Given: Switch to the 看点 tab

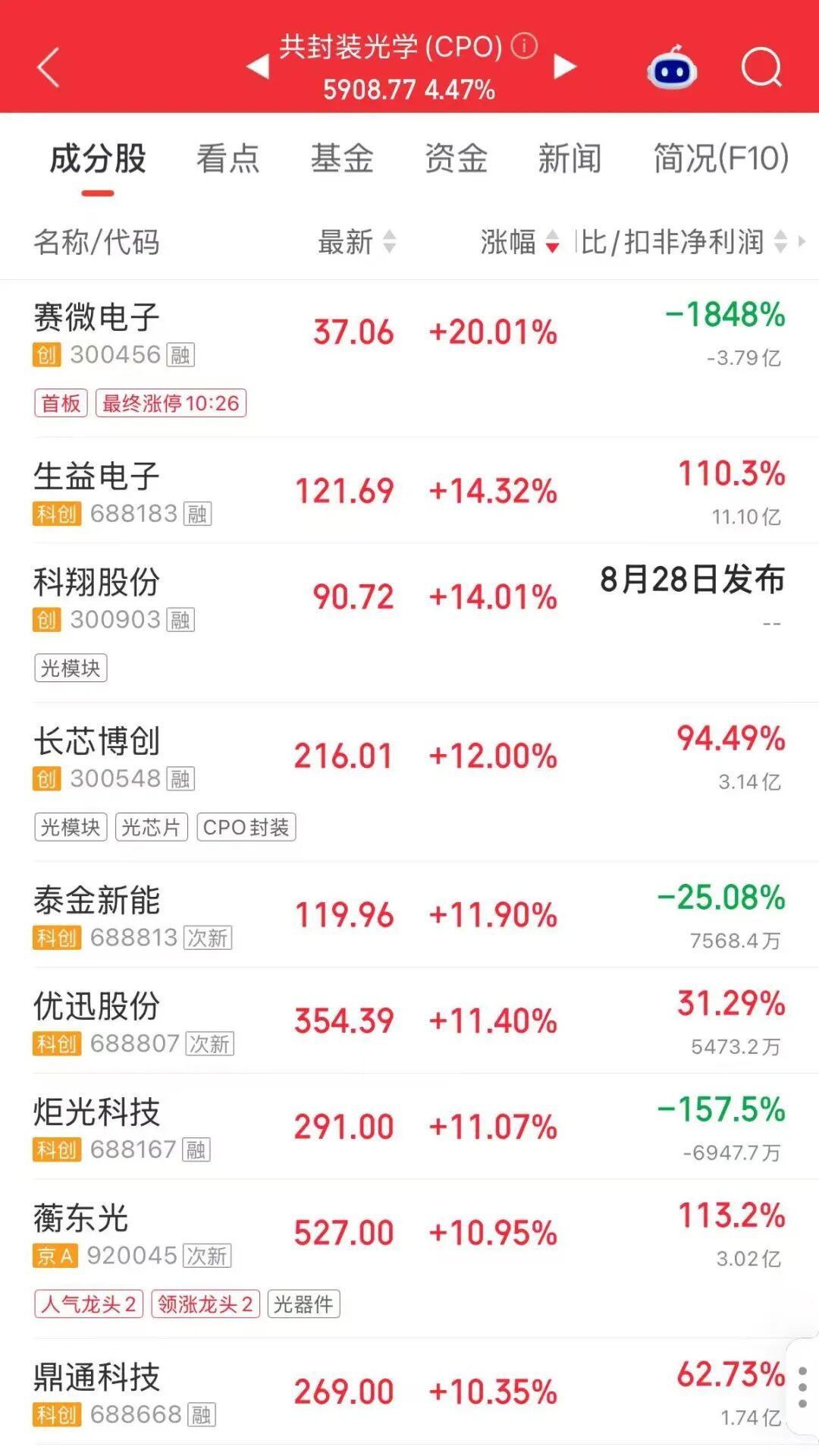Looking at the screenshot, I should pos(227,159).
